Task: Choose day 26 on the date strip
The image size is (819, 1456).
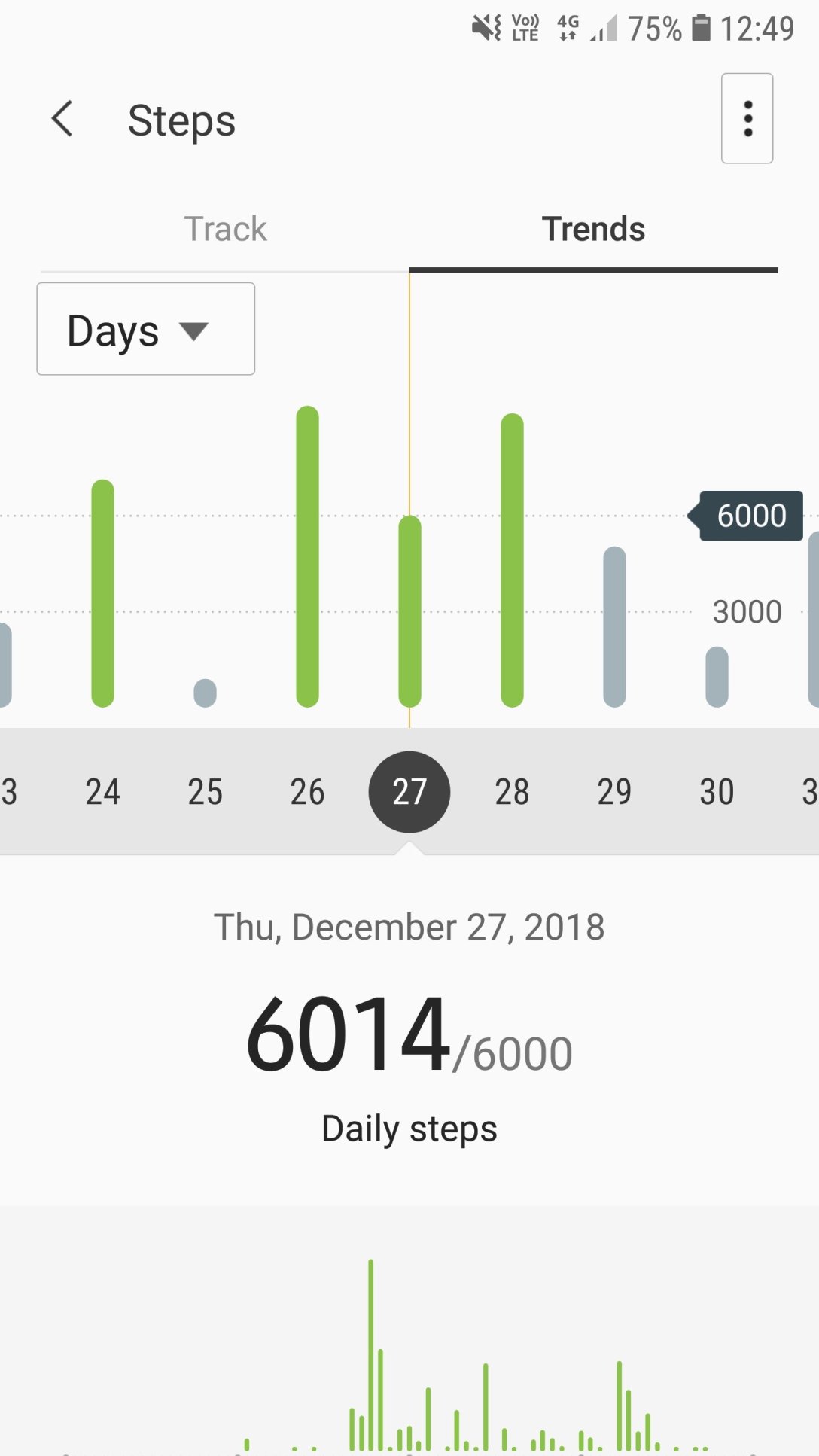Action: coord(307,792)
